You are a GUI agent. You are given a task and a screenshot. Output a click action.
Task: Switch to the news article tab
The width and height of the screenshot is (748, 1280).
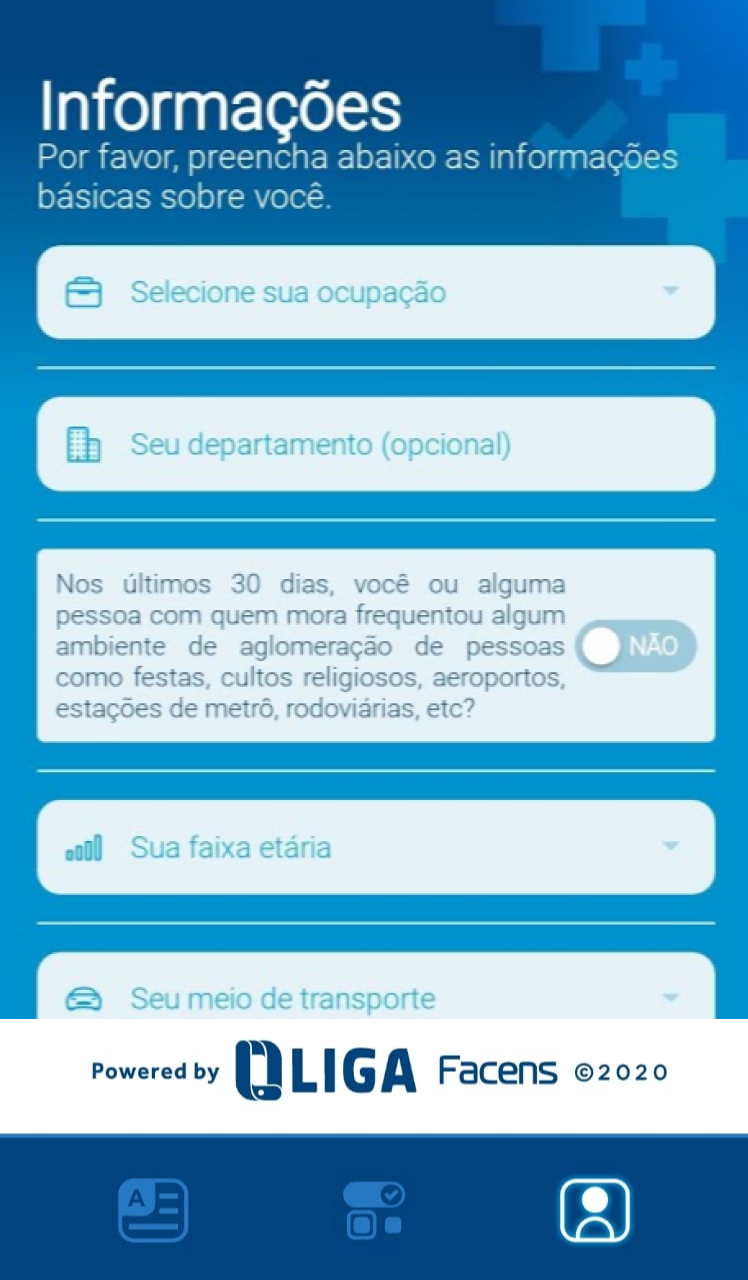coord(153,1210)
